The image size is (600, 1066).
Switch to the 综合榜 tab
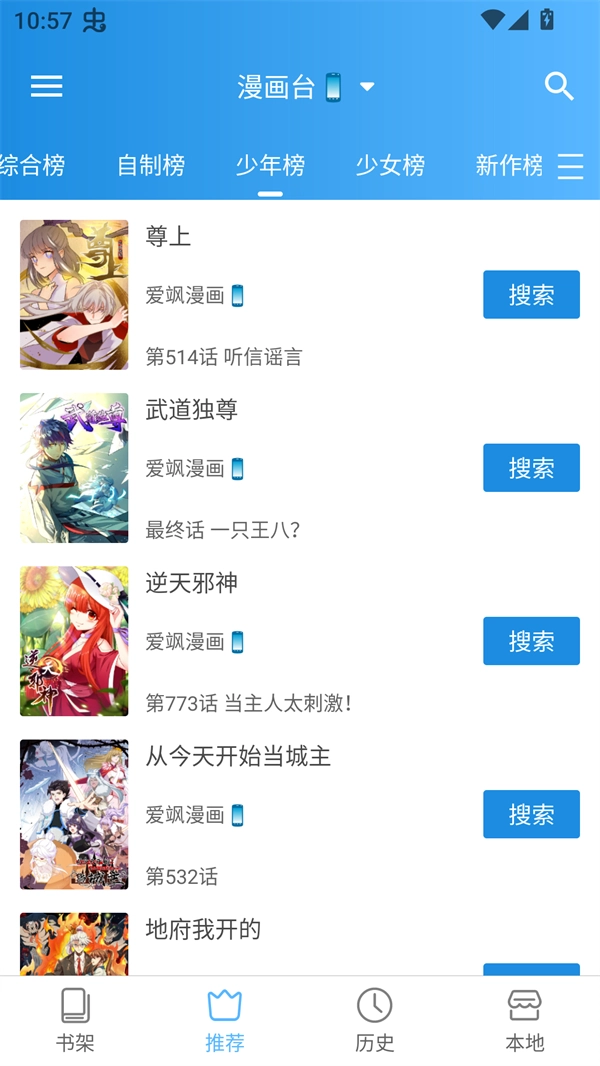(32, 165)
